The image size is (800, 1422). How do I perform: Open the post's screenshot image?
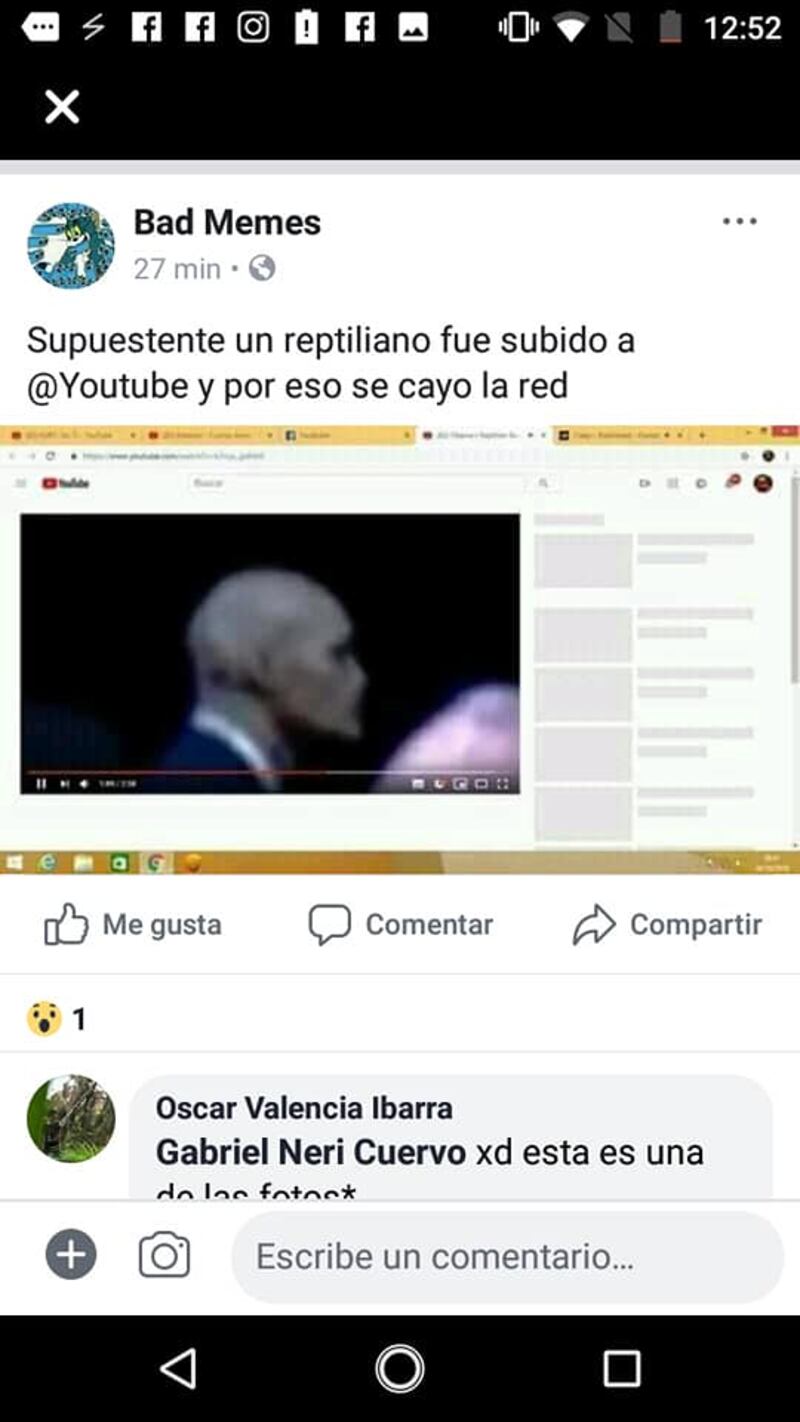tap(400, 649)
